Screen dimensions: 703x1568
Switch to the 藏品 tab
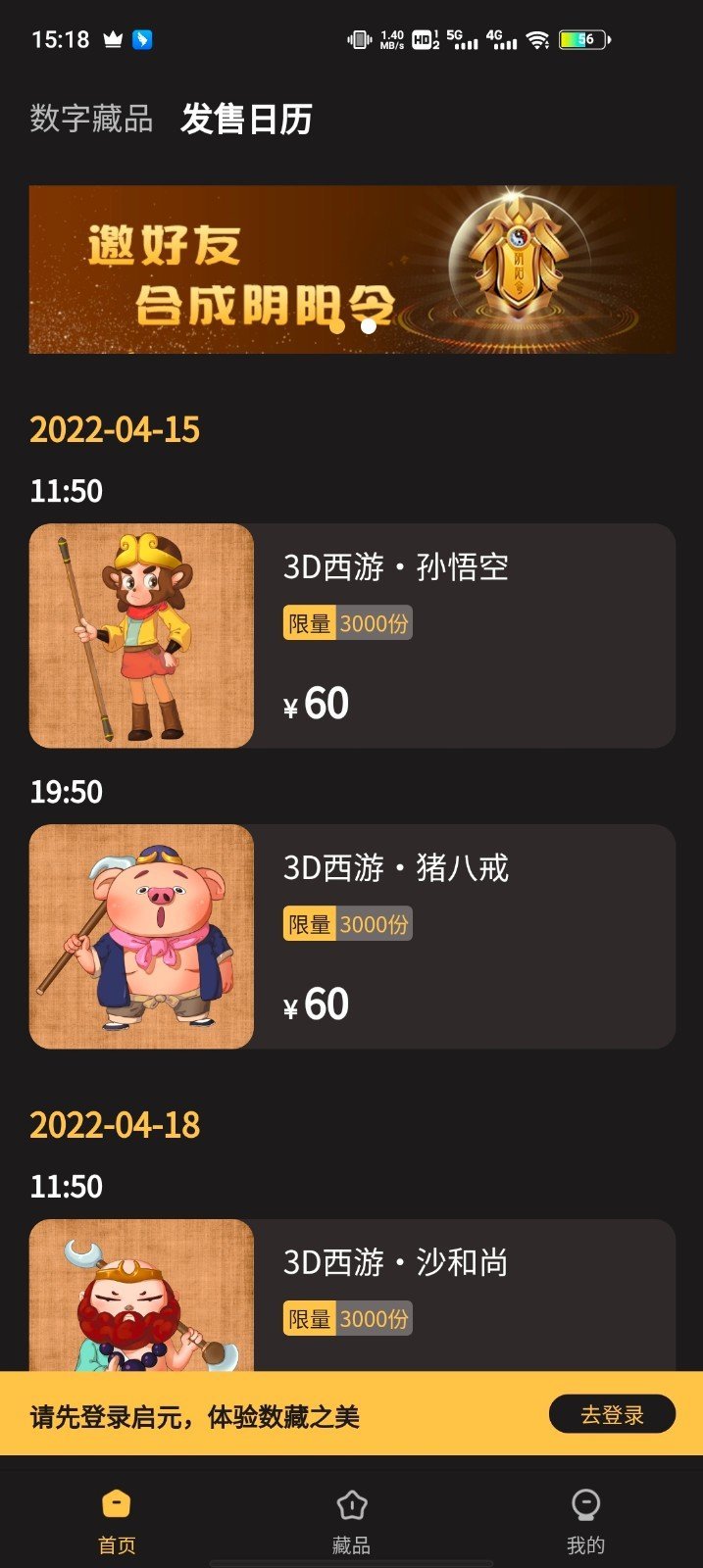[x=351, y=1521]
